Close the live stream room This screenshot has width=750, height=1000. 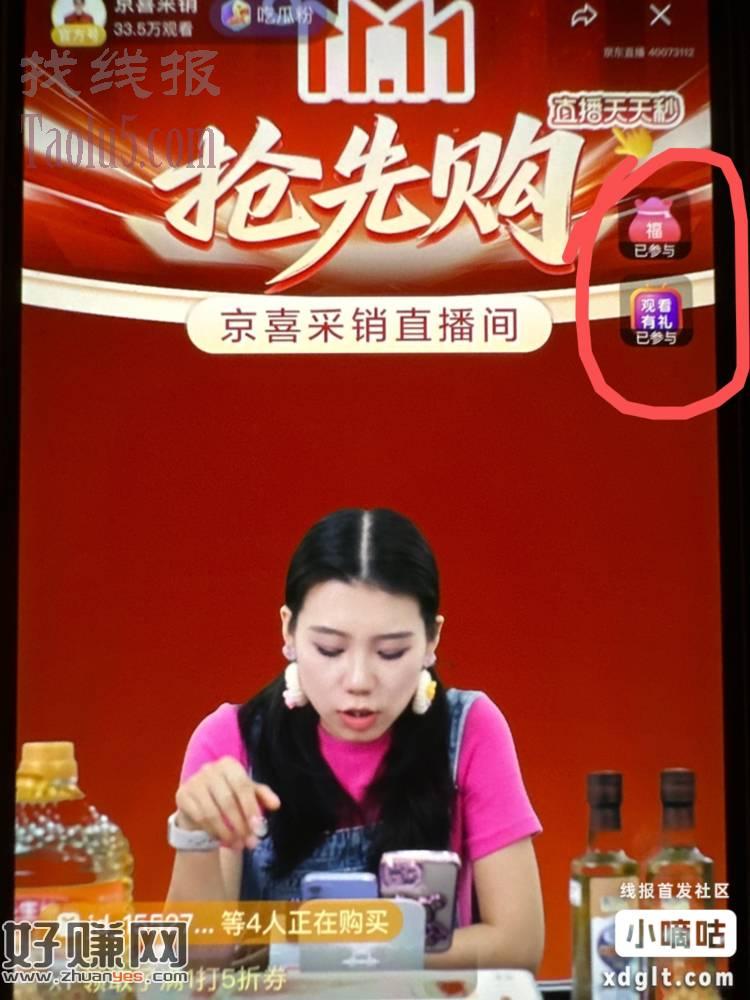660,15
